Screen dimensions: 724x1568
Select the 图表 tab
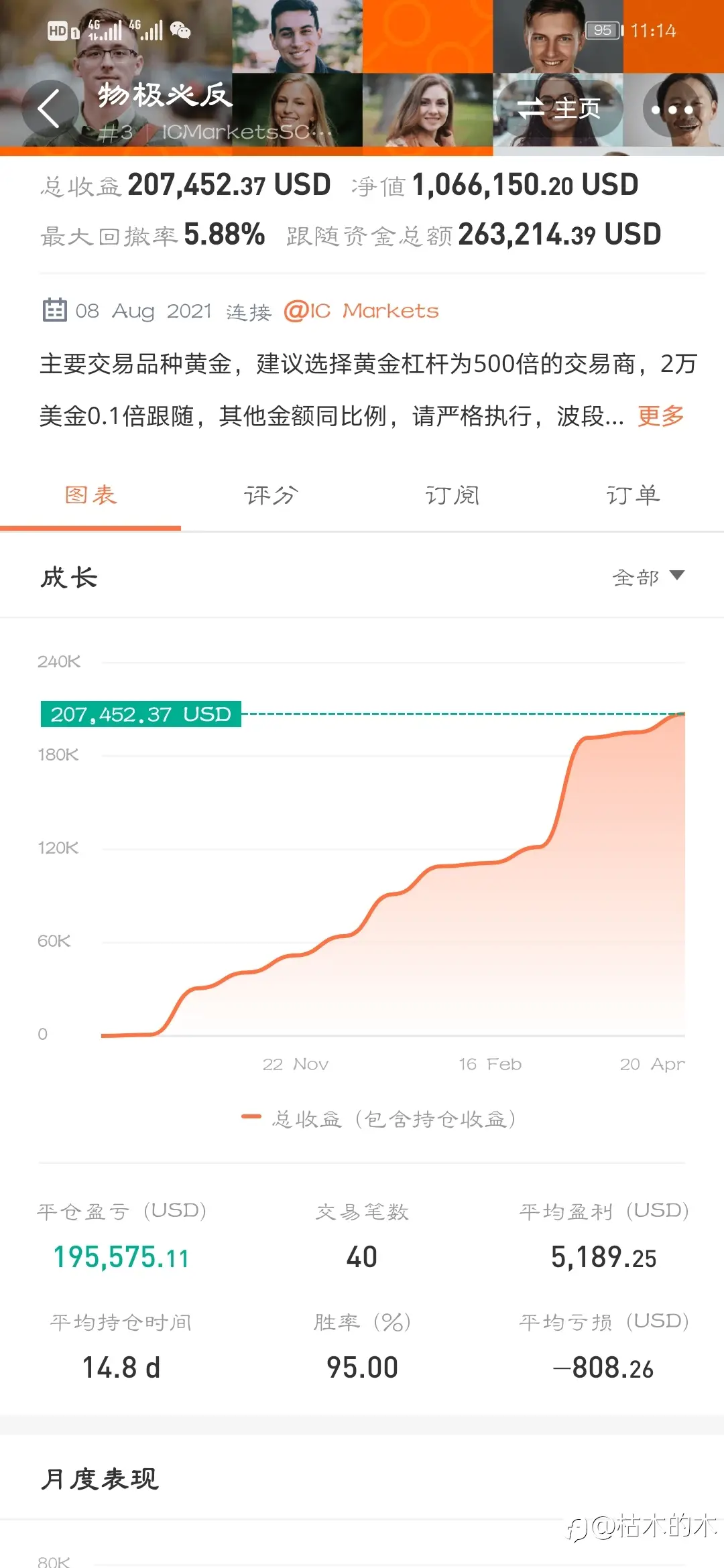tap(90, 495)
